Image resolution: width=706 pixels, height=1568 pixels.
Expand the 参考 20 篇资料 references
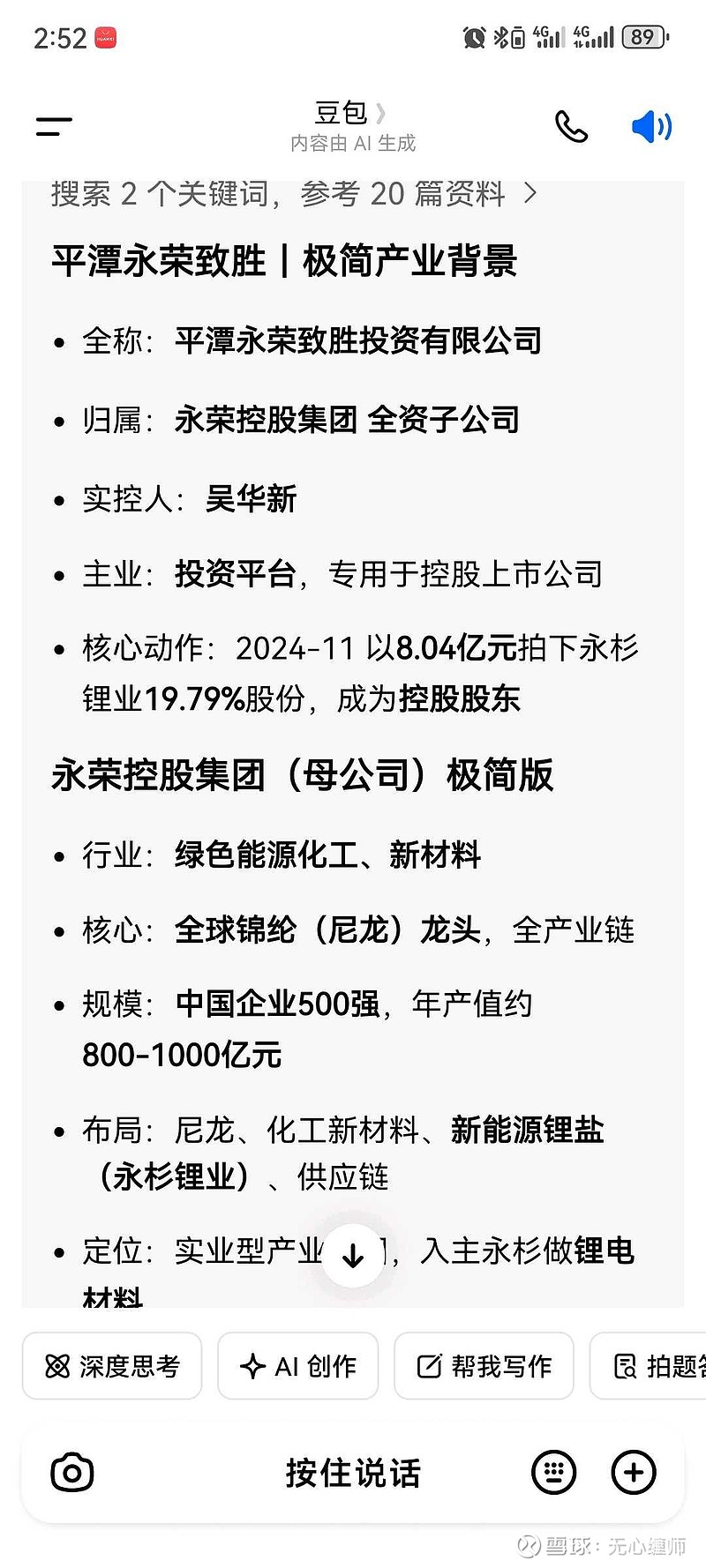tap(406, 194)
